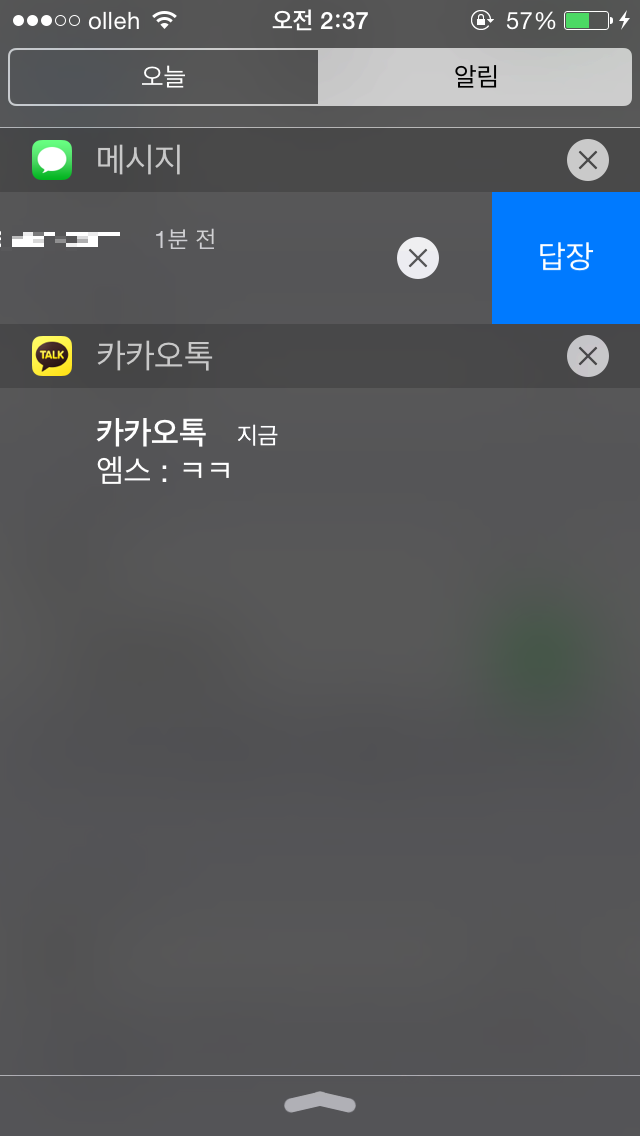Select the 알림 tab

coord(475,77)
